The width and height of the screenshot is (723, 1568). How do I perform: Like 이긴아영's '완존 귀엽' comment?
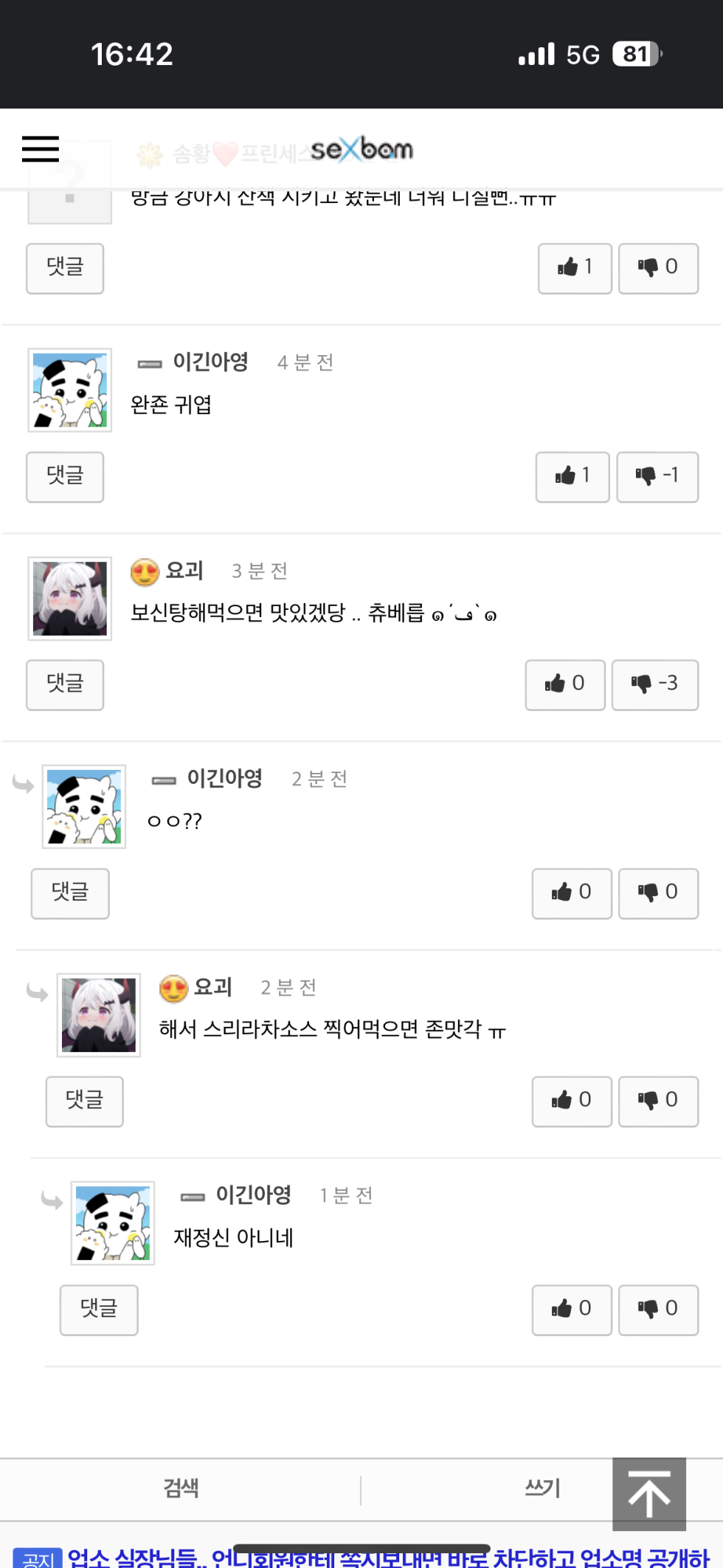[572, 476]
